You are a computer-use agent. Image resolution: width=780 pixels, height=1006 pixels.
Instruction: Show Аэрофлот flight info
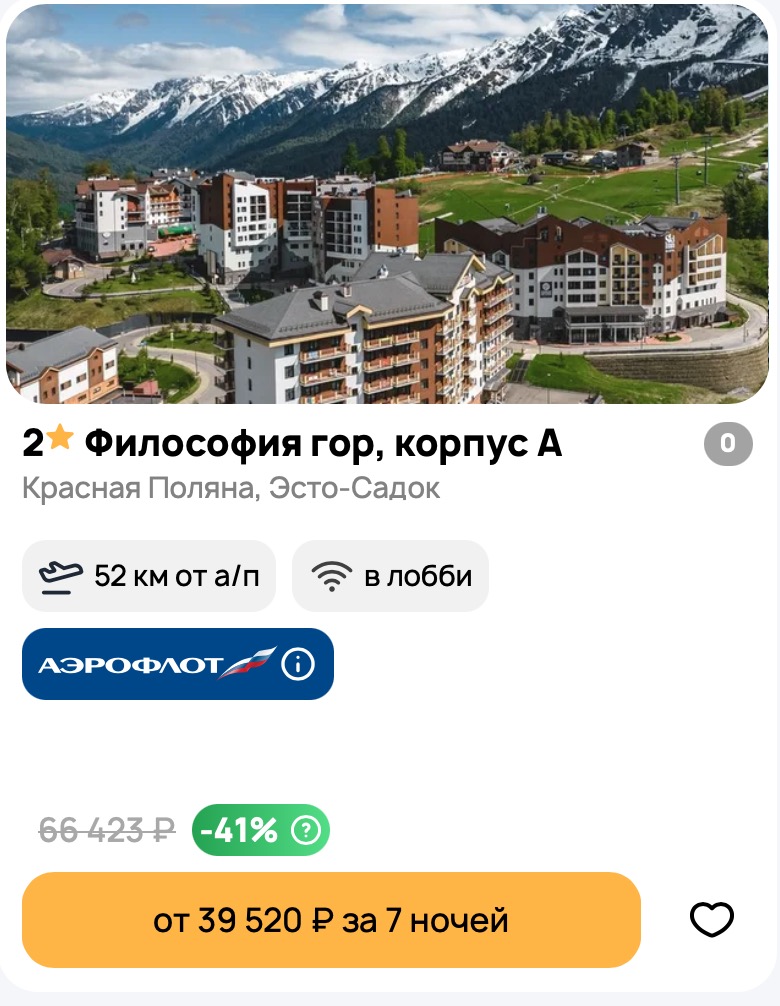coord(298,664)
